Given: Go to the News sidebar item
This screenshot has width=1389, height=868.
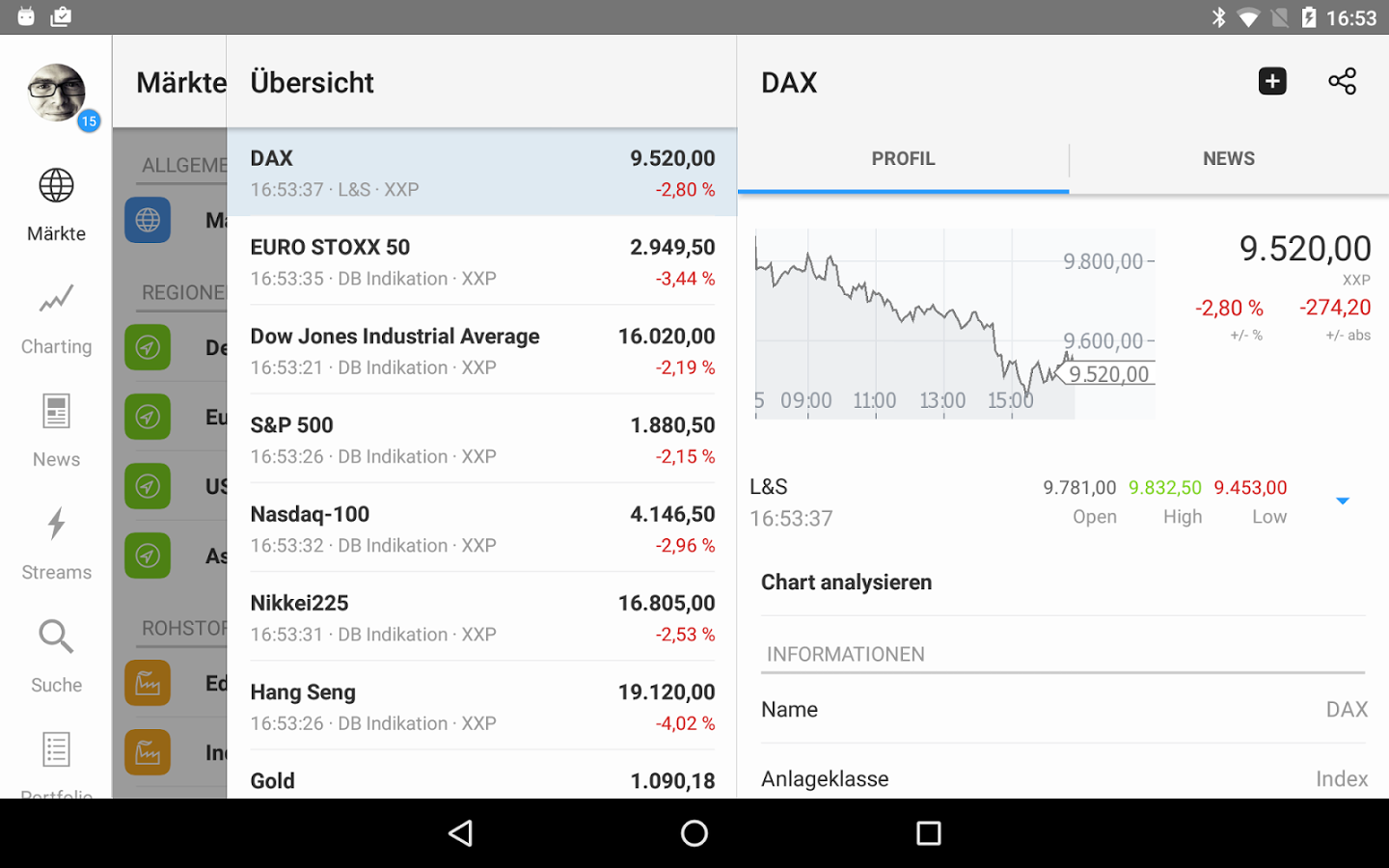Looking at the screenshot, I should point(56,431).
